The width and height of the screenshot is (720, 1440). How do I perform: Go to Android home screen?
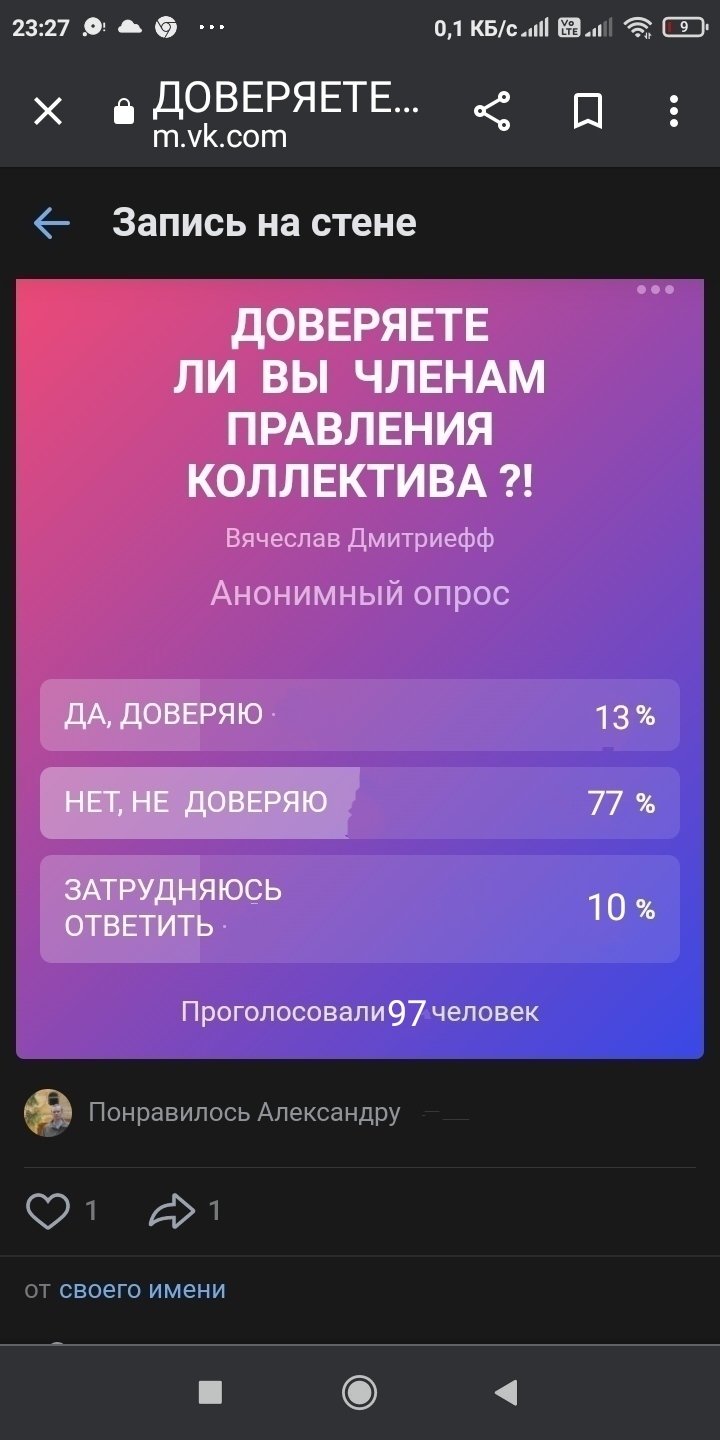click(x=359, y=1392)
